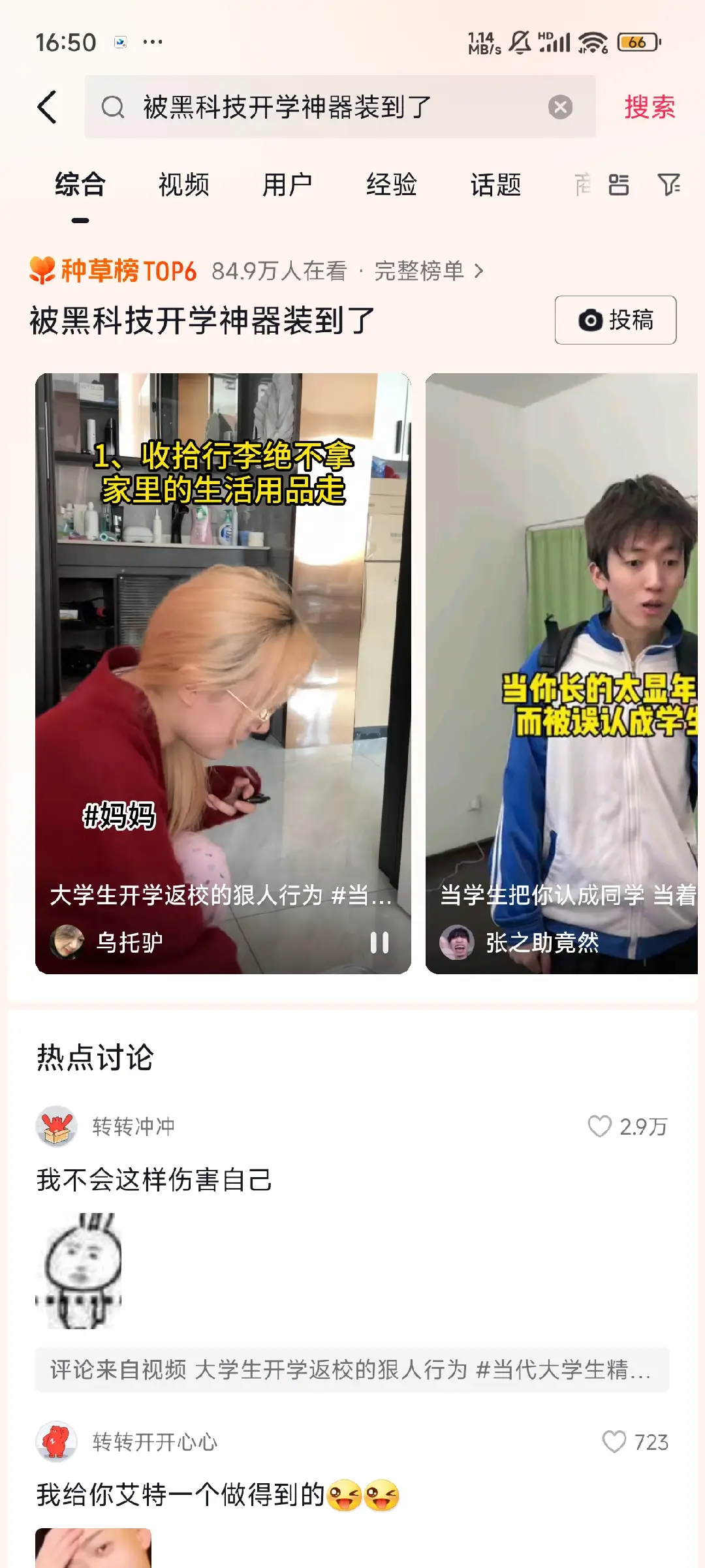Select the 综合 tab

pyautogui.click(x=80, y=185)
